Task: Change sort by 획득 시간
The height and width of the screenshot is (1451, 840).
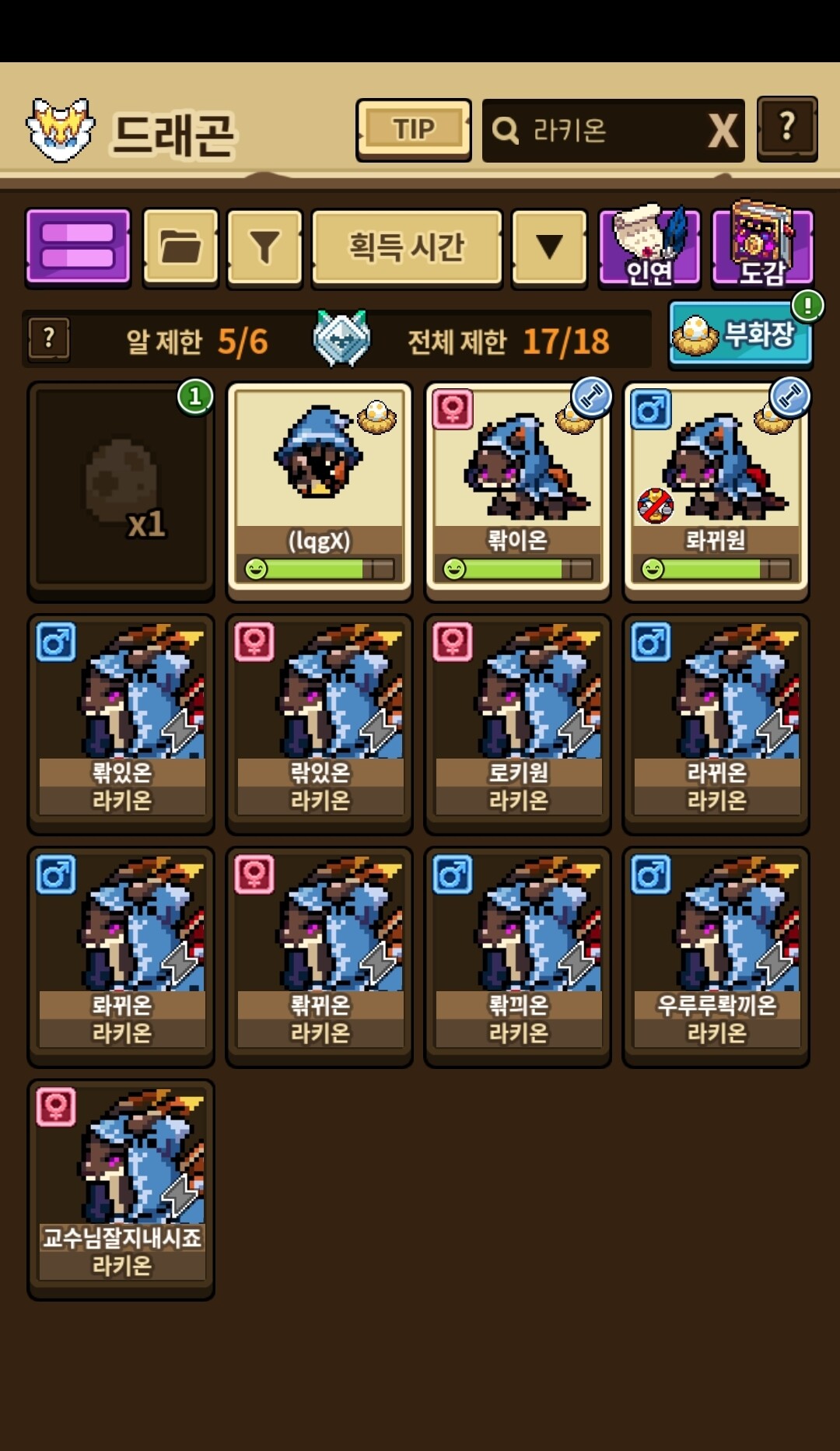Action: 406,247
